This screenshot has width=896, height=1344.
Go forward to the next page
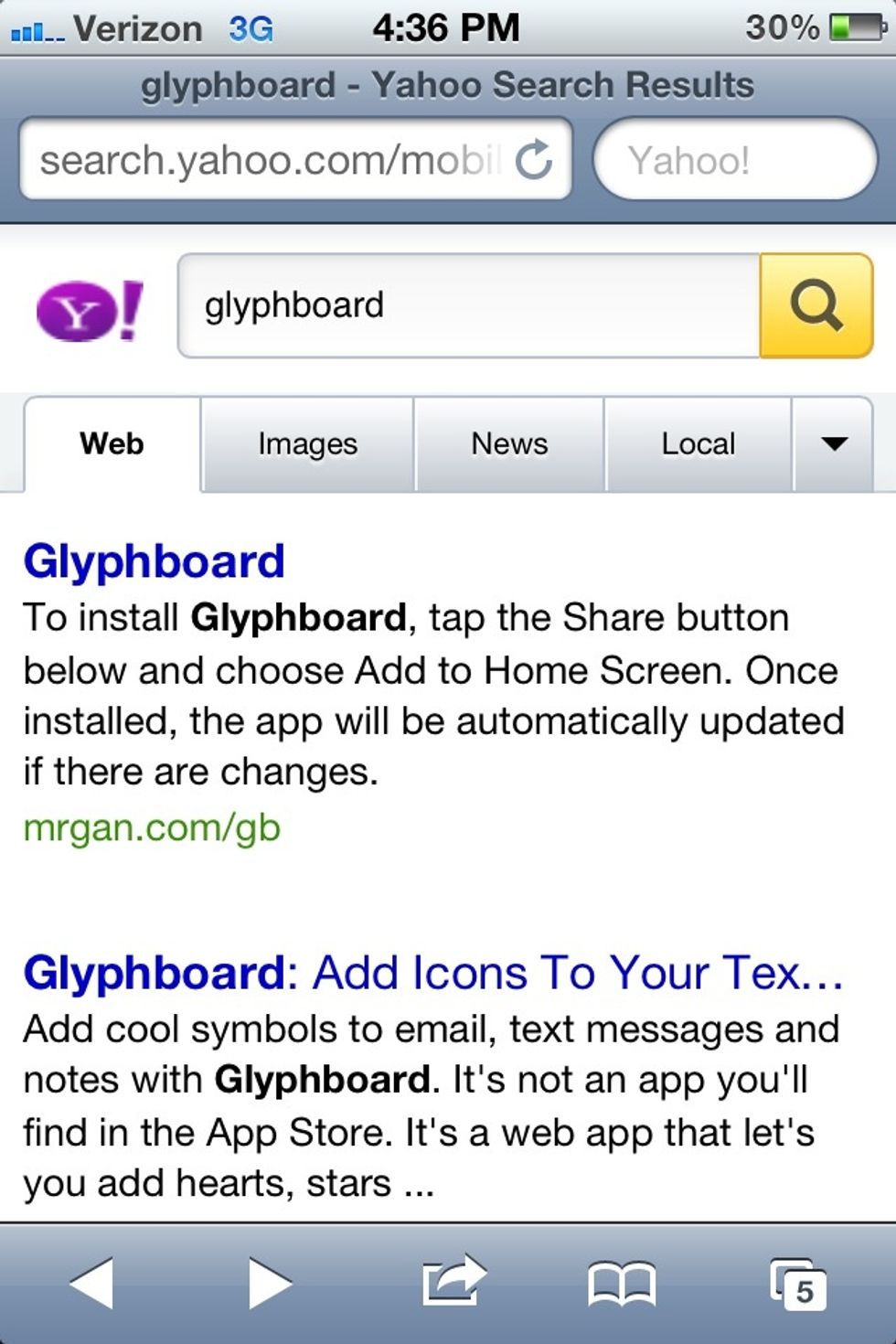click(269, 1284)
